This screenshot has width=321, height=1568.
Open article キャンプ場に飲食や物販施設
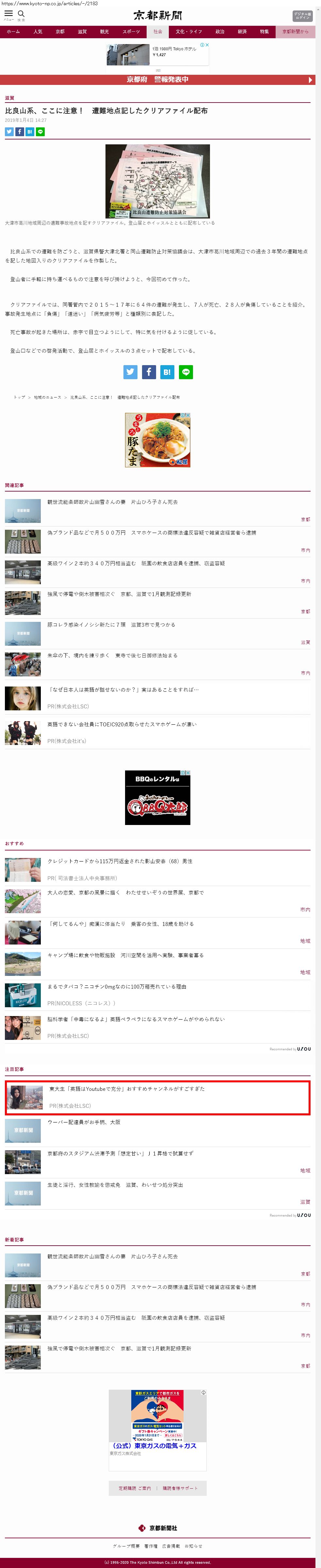coord(125,955)
